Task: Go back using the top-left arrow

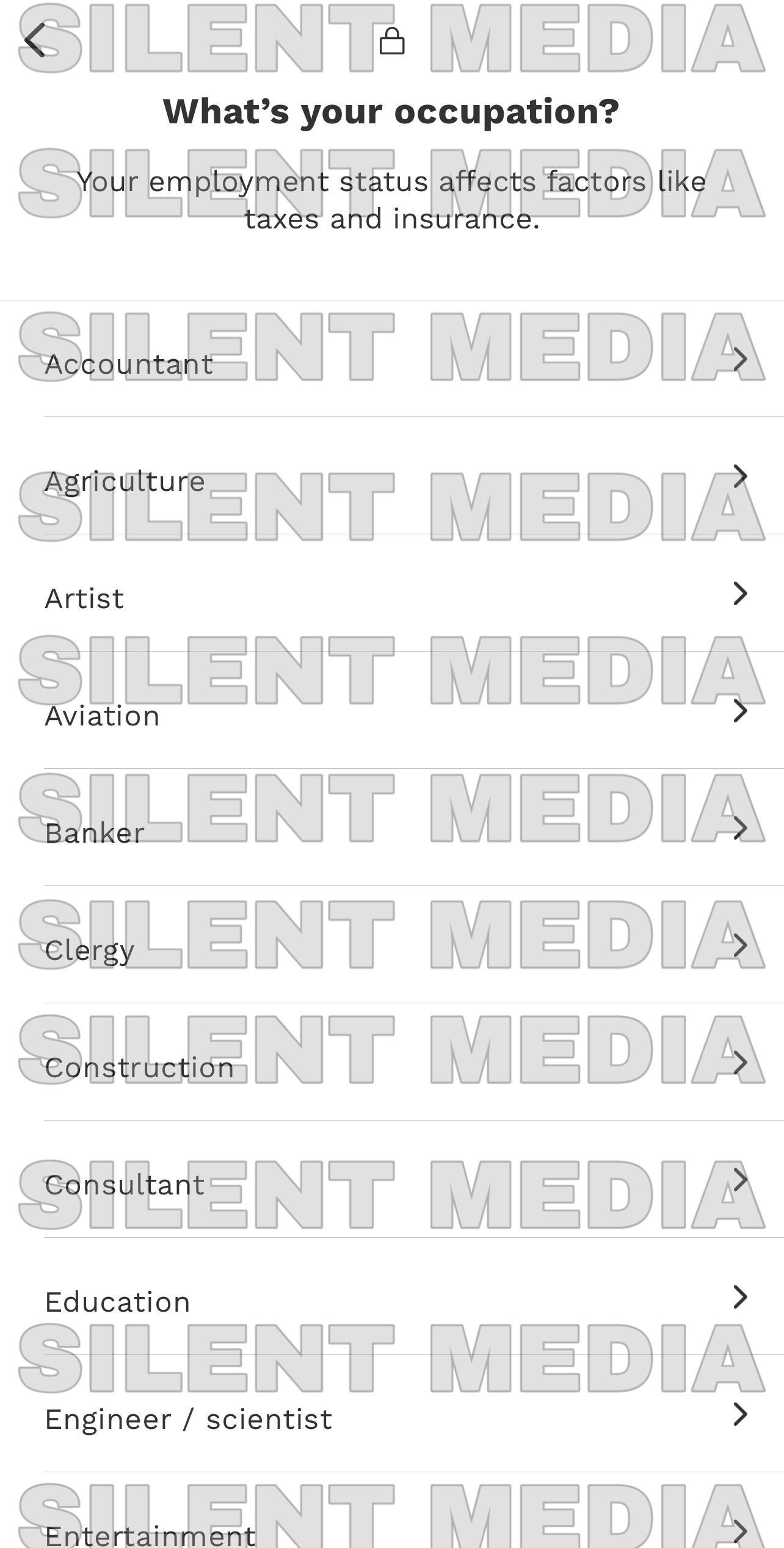Action: (35, 41)
